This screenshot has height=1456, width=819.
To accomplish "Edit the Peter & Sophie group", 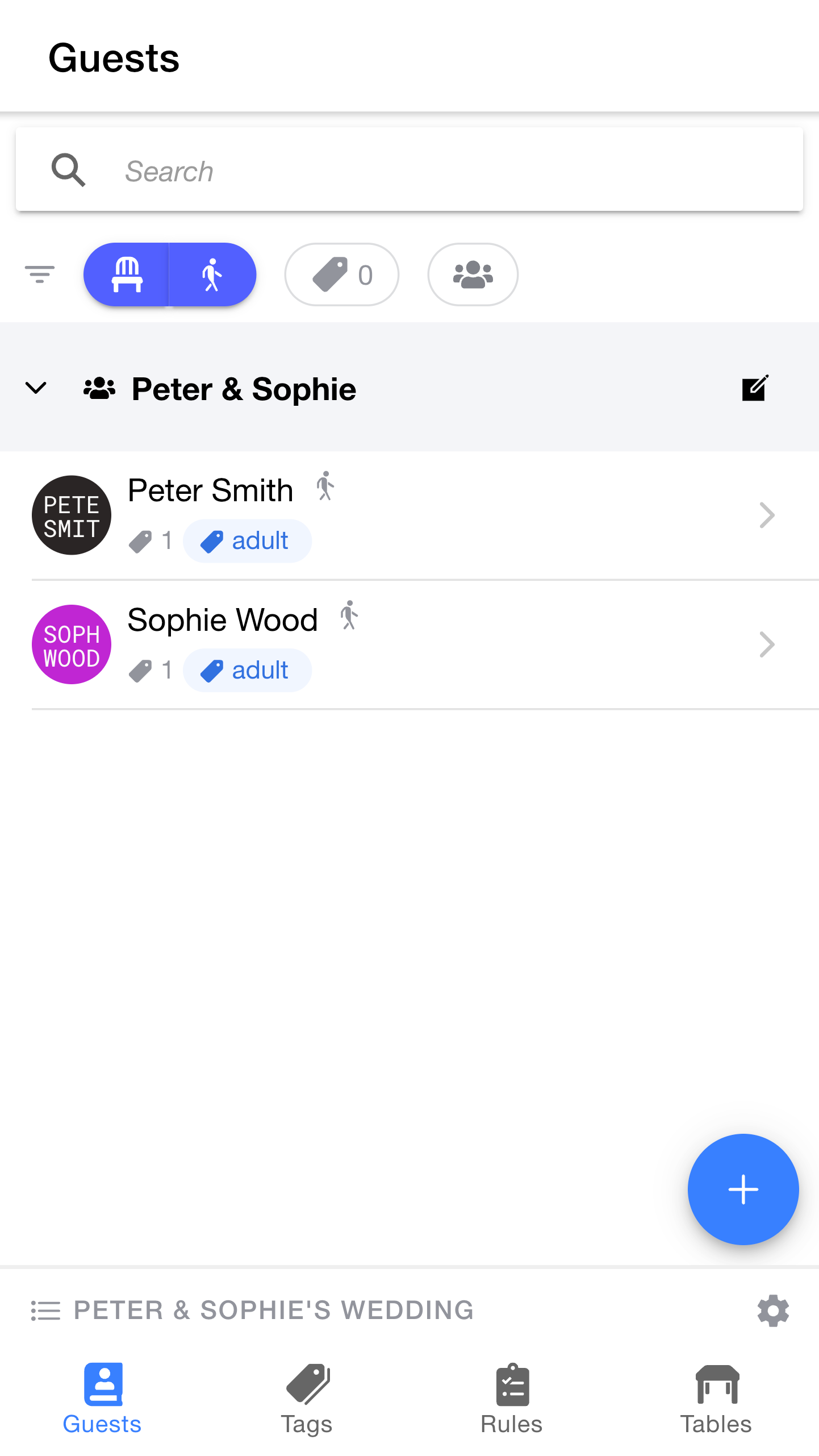I will tap(755, 388).
